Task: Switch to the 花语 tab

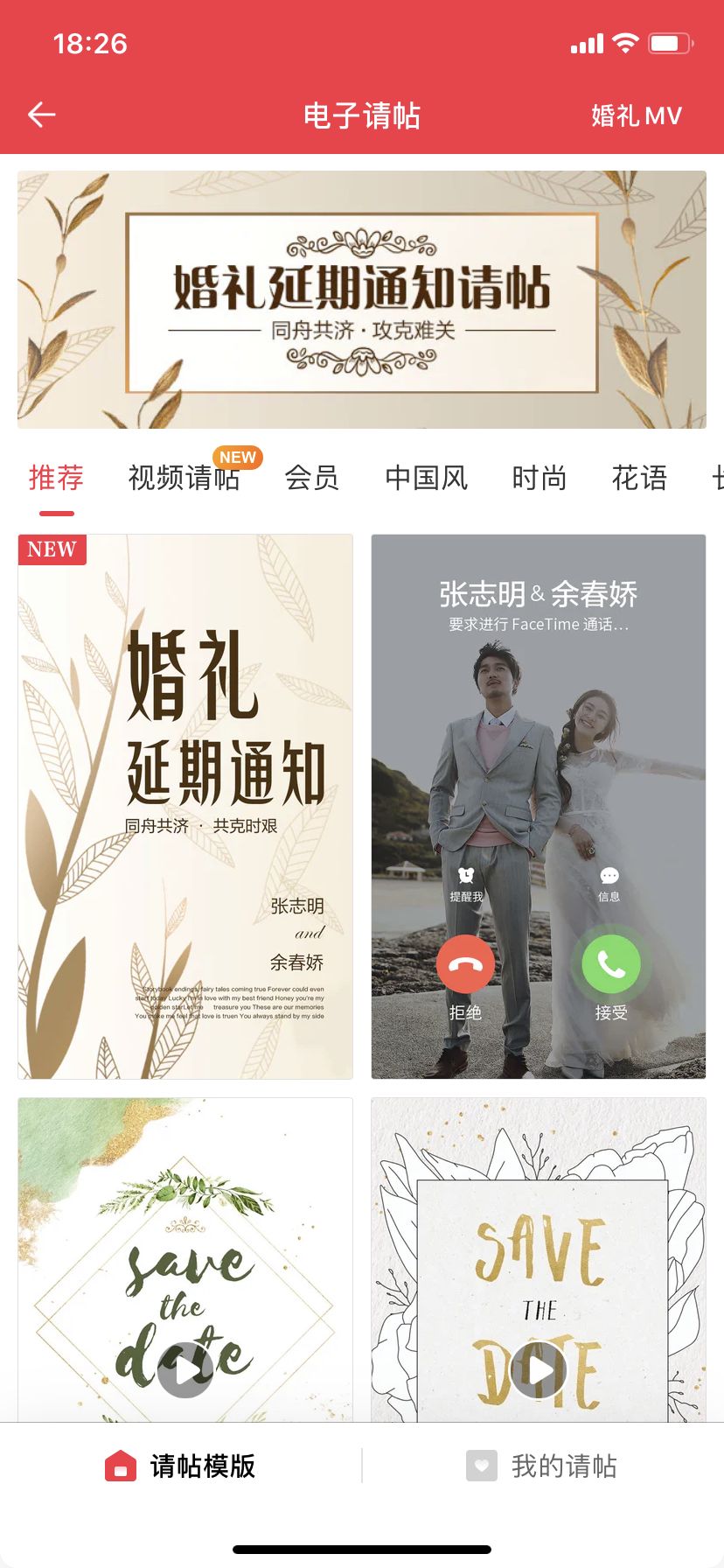Action: (639, 478)
